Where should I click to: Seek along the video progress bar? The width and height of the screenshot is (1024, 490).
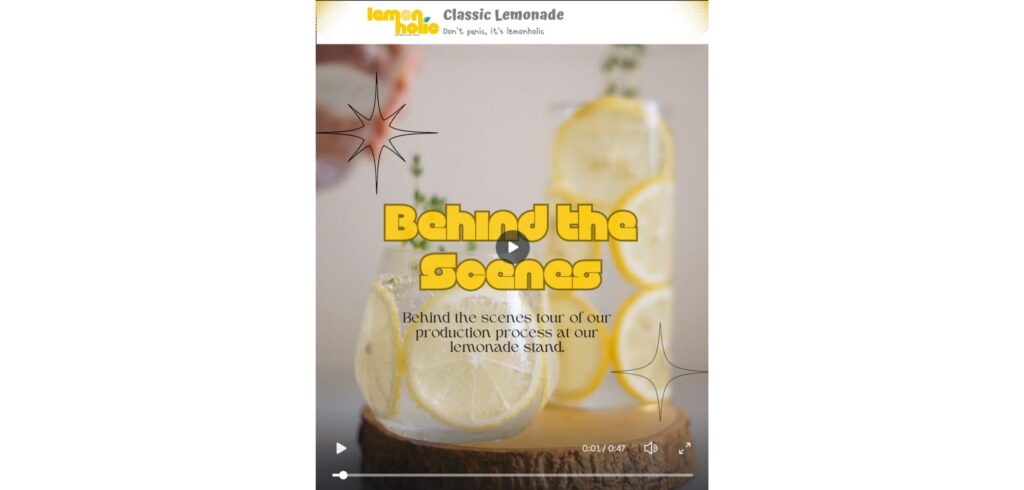[512, 475]
